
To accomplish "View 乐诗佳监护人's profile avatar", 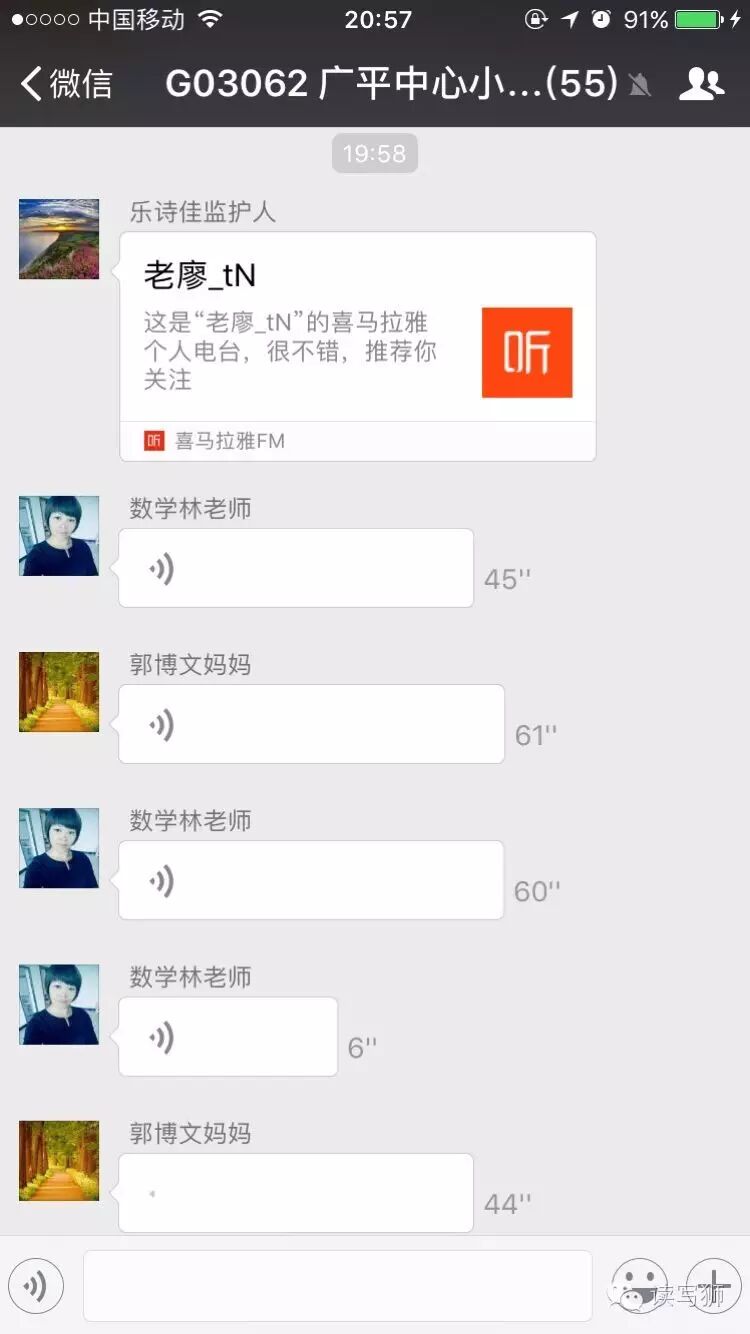I will (59, 239).
